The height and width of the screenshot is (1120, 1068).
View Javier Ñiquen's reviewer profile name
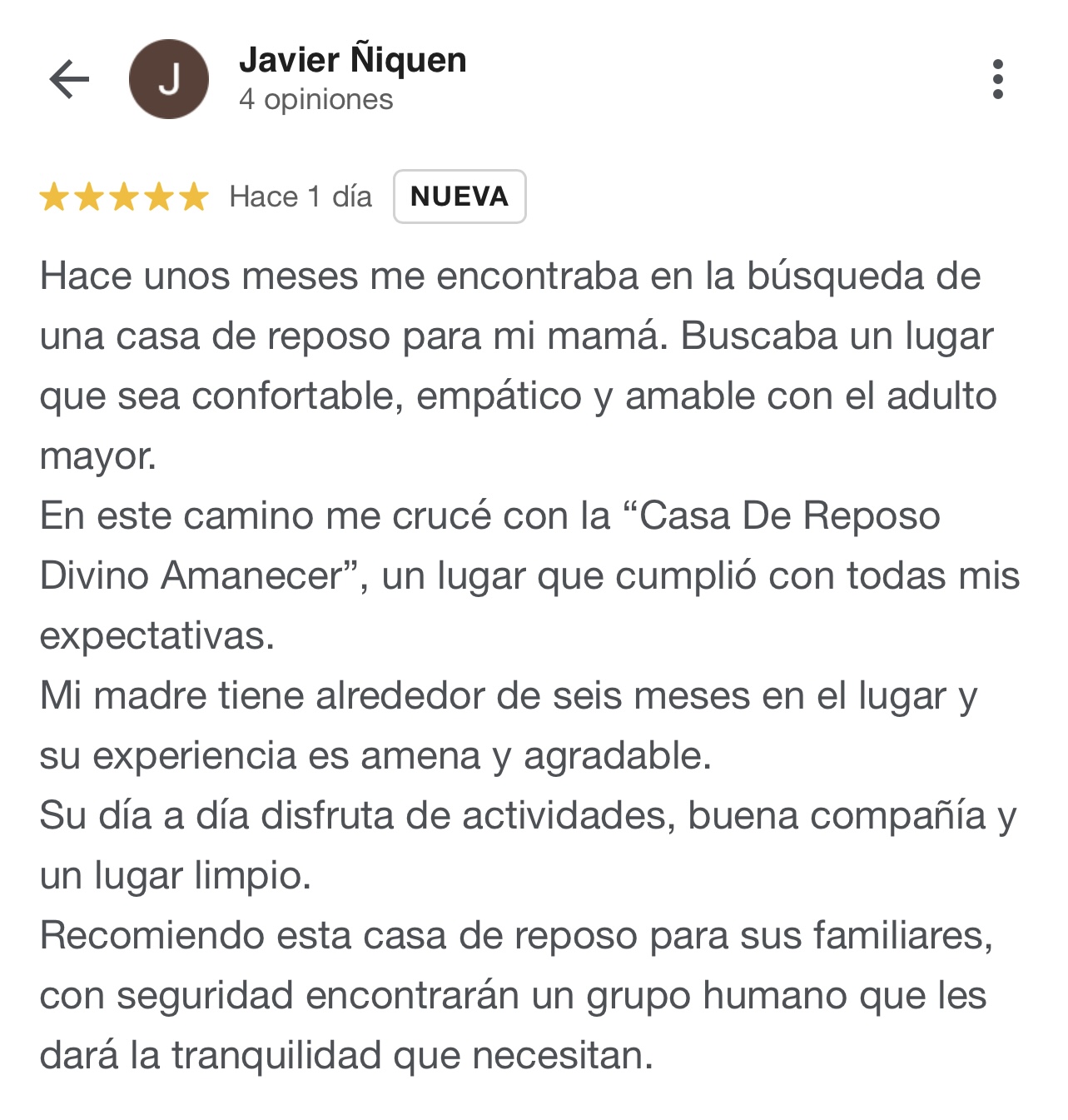pos(352,60)
